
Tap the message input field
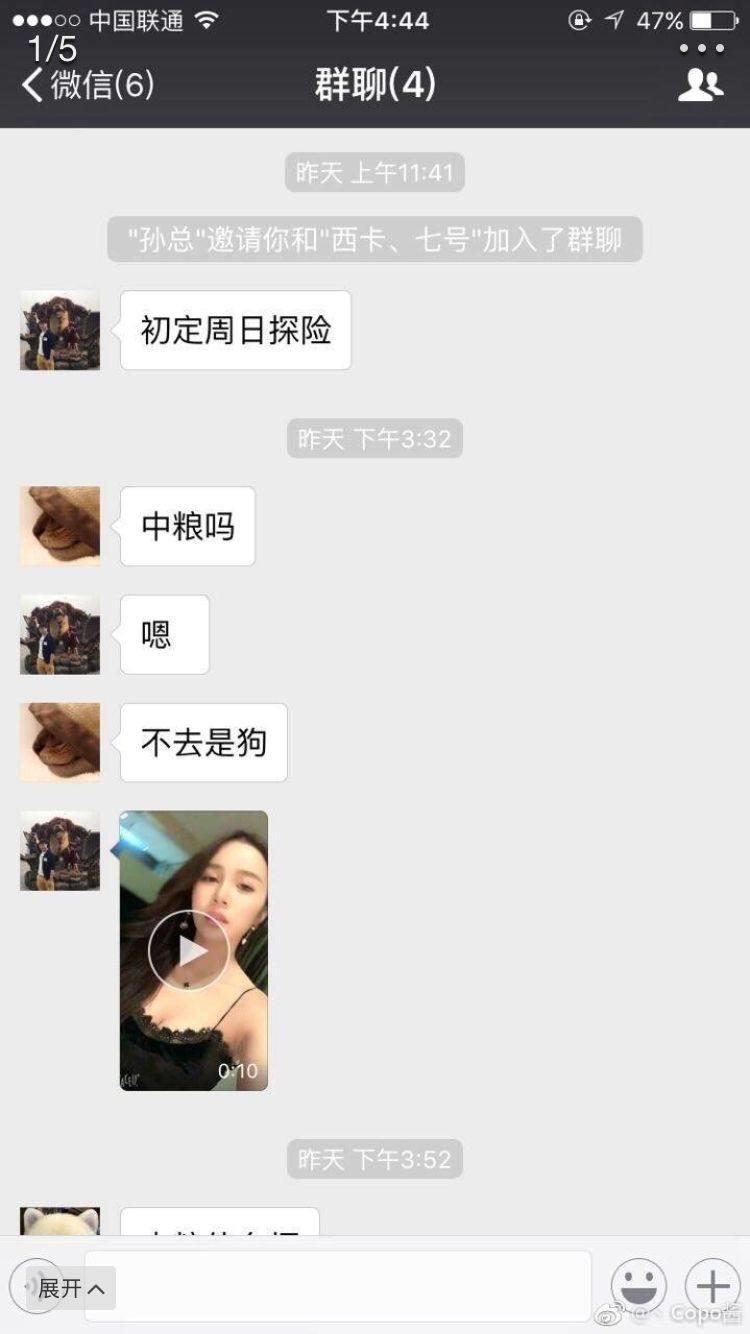point(338,1284)
